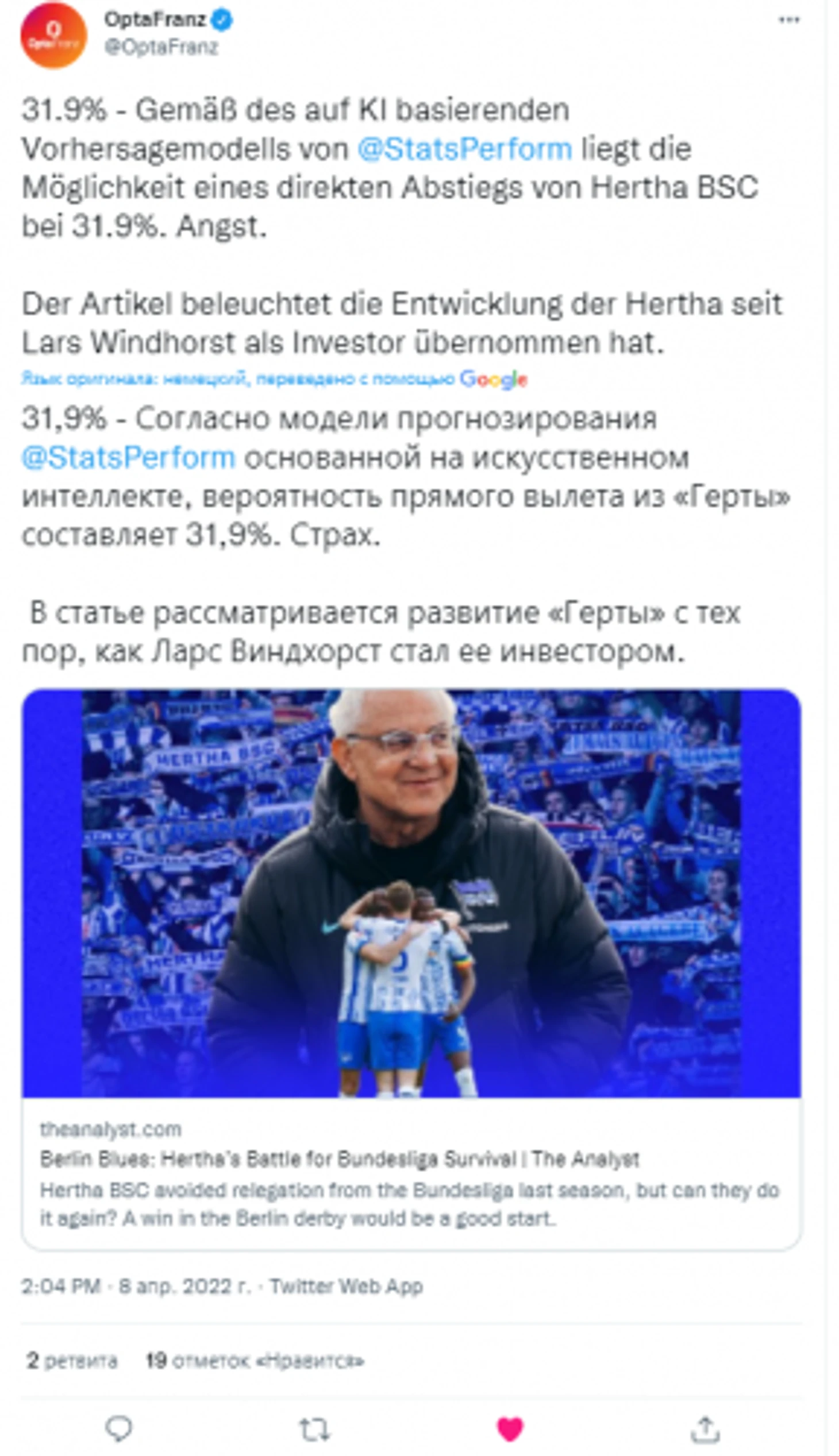Image resolution: width=839 pixels, height=1456 pixels.
Task: Open OptaFranz profile avatar
Action: coord(53,36)
